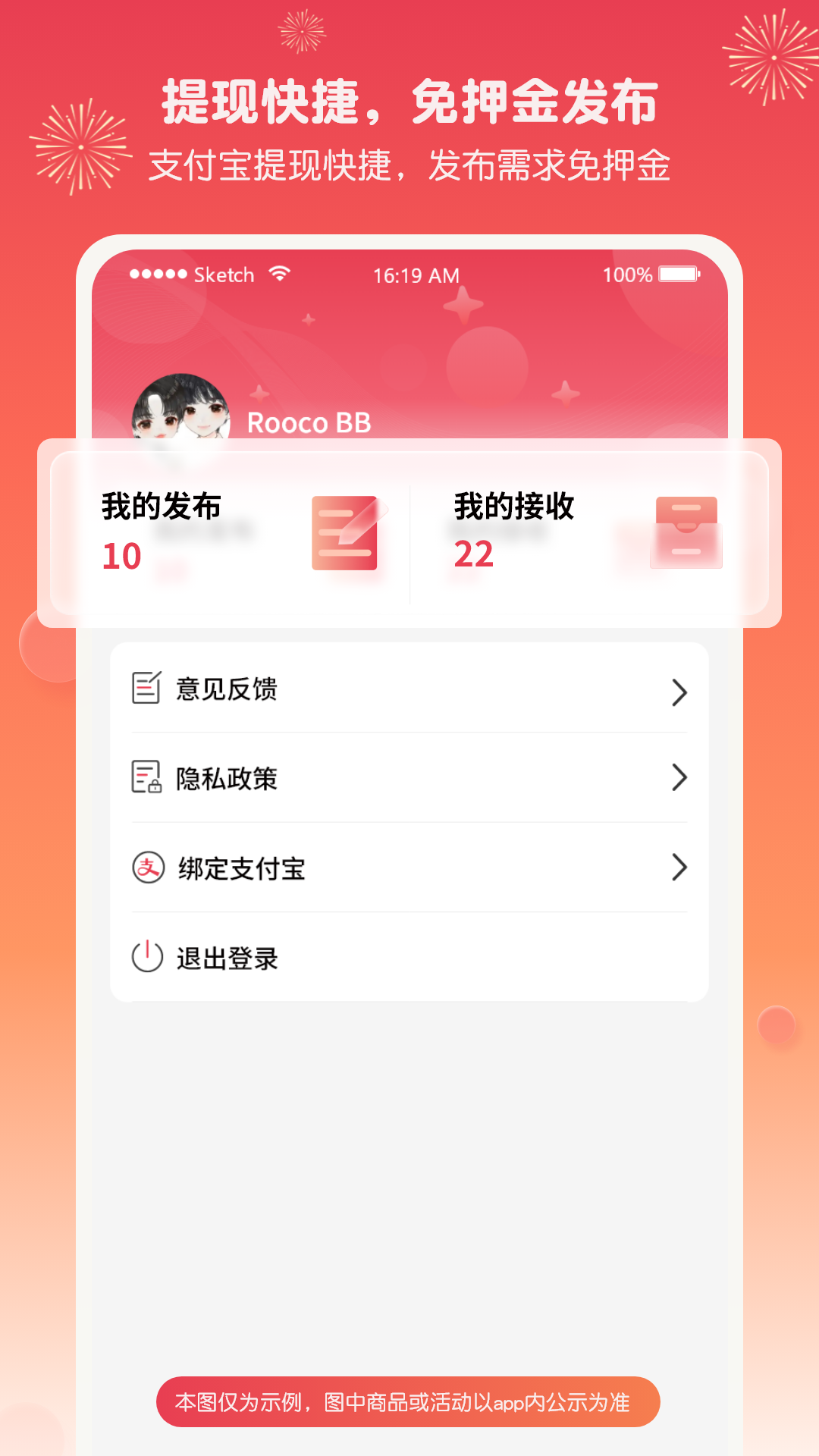Screen dimensions: 819x1456
Task: Tap 绑定支付宝 to bind Alipay
Action: 241,871
